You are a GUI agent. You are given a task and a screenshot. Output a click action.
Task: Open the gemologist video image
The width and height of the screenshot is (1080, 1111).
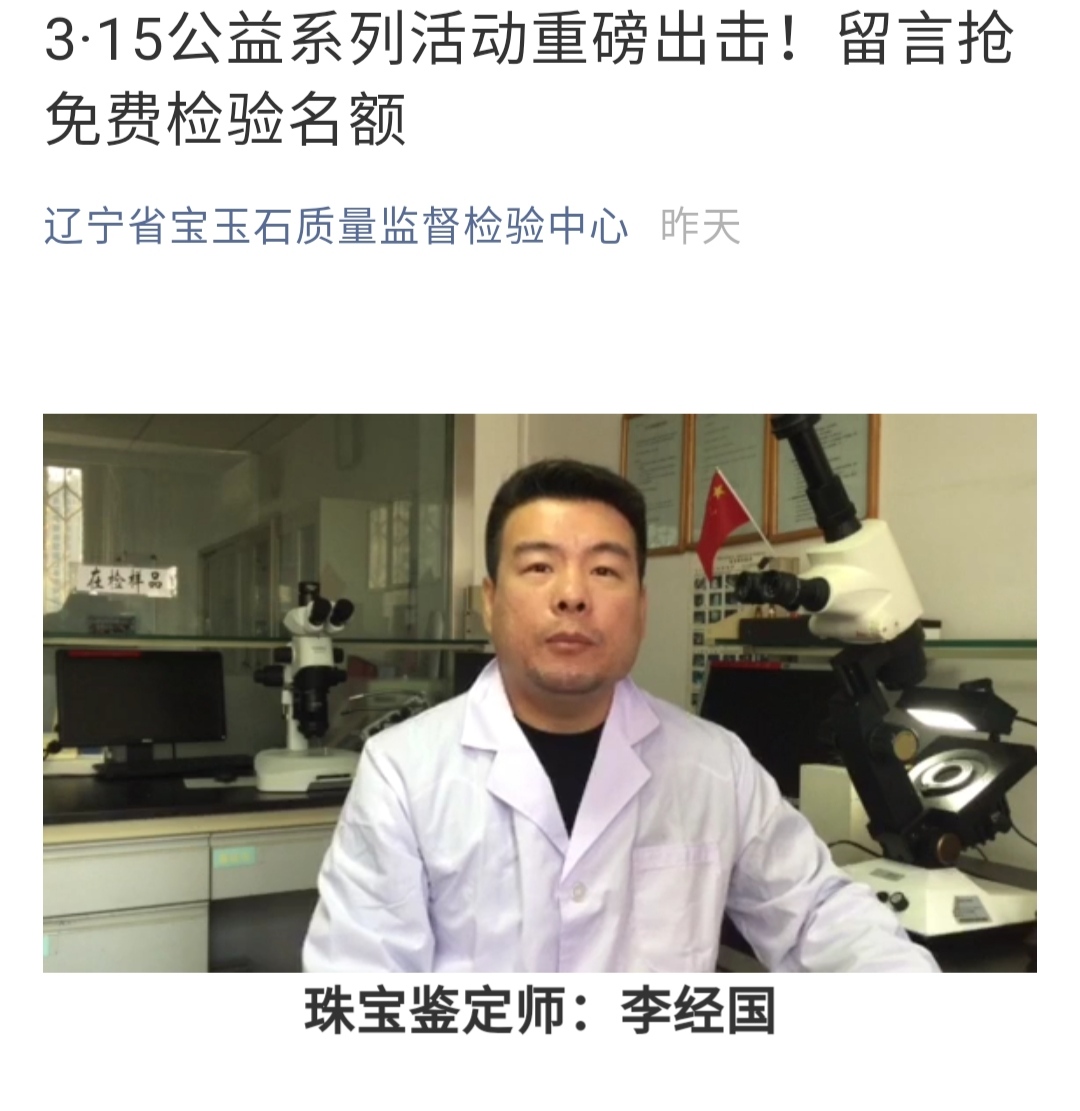(x=539, y=692)
